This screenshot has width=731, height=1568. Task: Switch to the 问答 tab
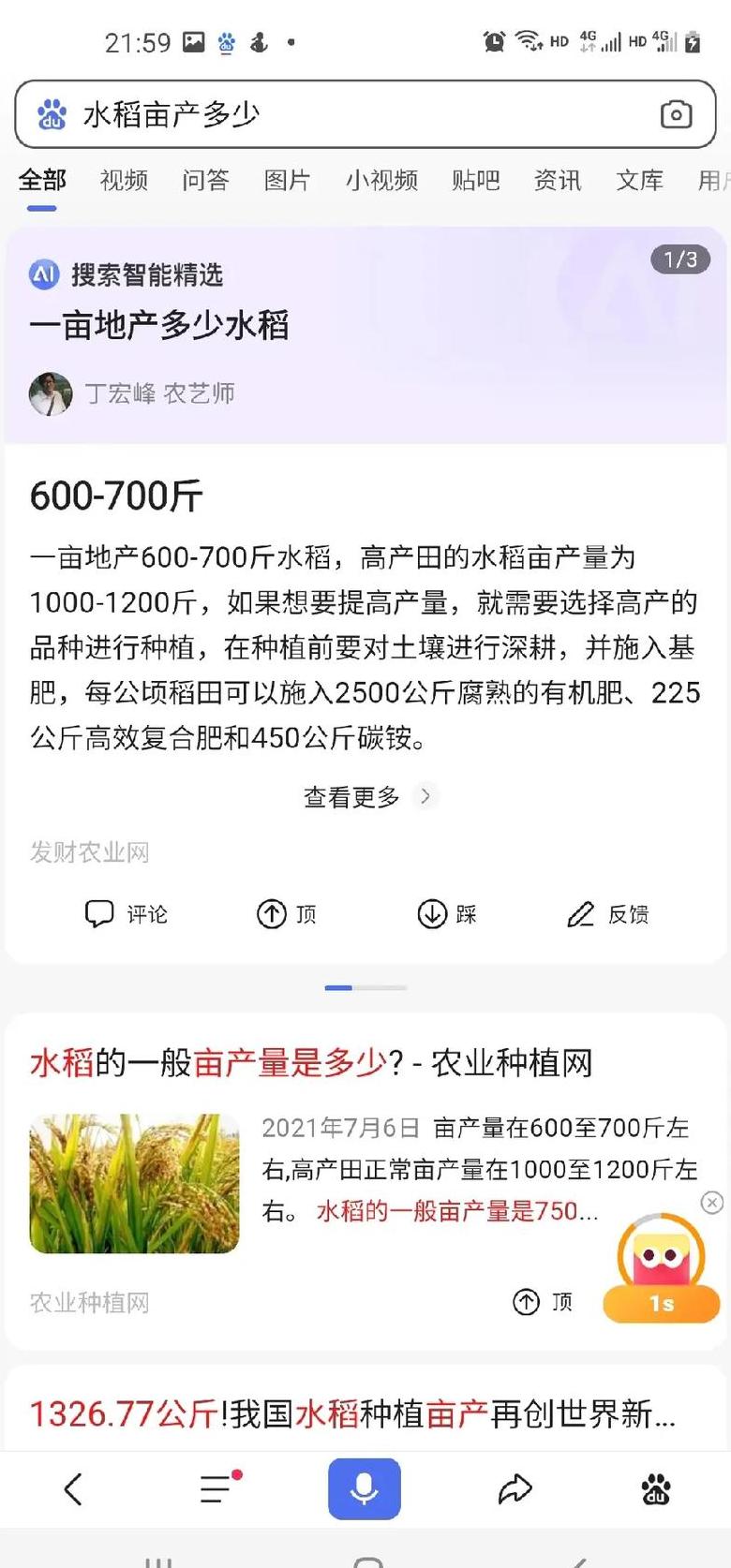pos(205,180)
